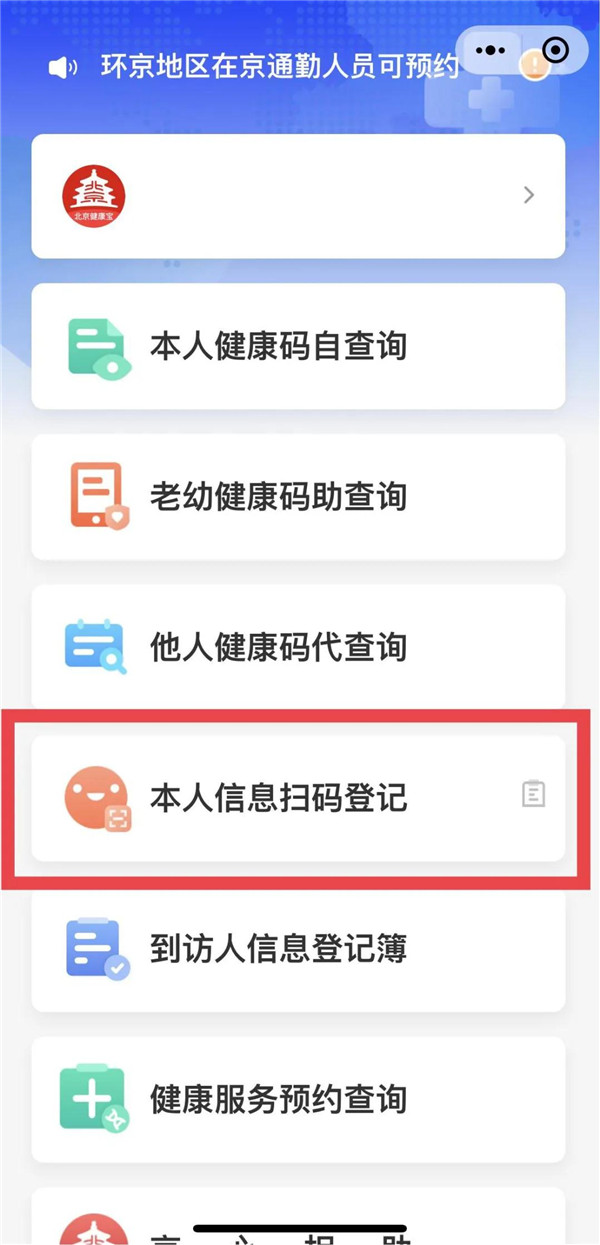Open 本人健康码自查询
Image resolution: width=600 pixels, height=1245 pixels.
pos(298,347)
